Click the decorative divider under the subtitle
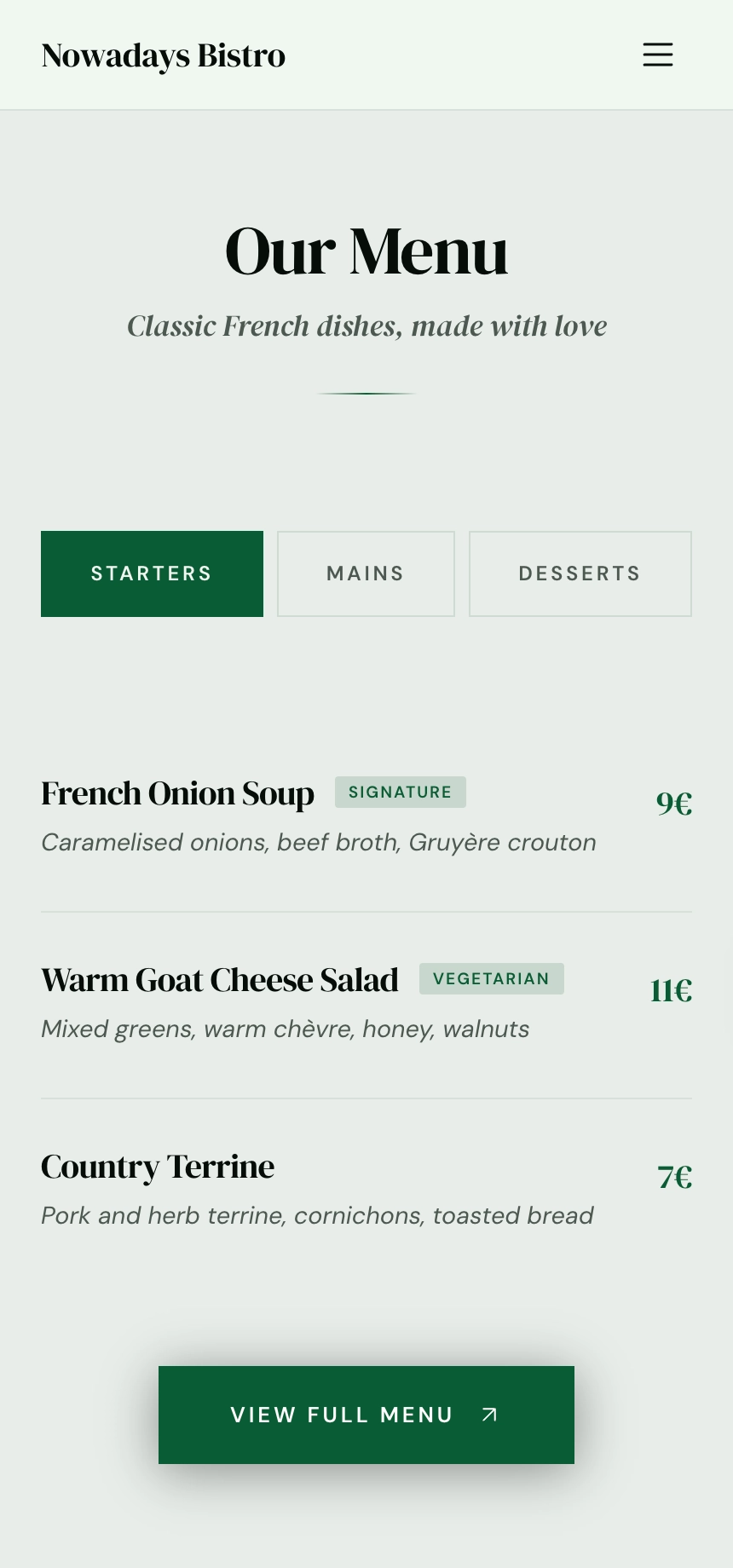733x1568 pixels. (366, 394)
